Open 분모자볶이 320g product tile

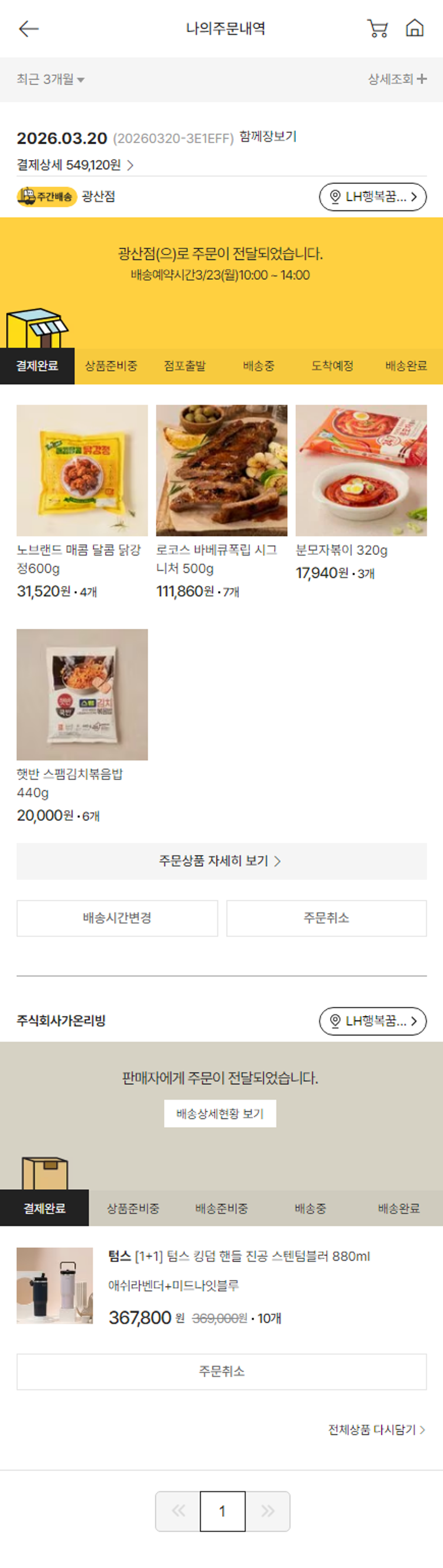coord(361,470)
